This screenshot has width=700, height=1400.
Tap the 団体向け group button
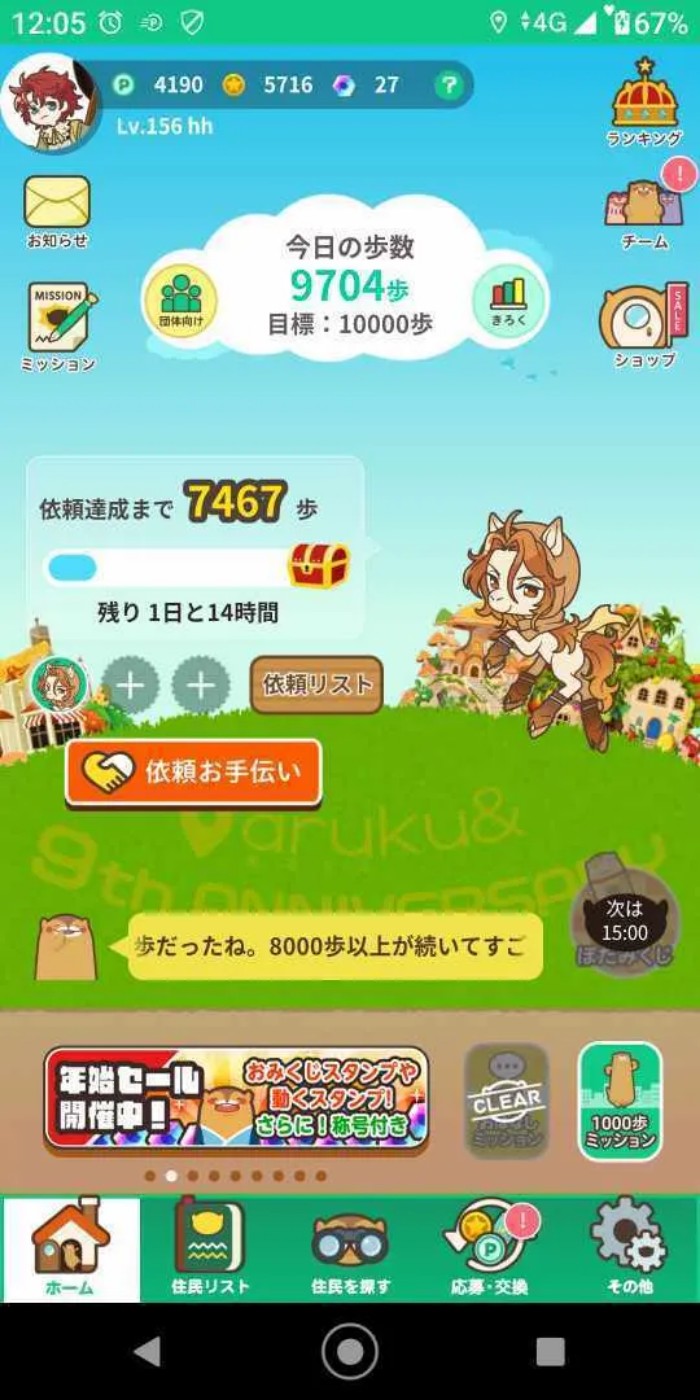181,296
